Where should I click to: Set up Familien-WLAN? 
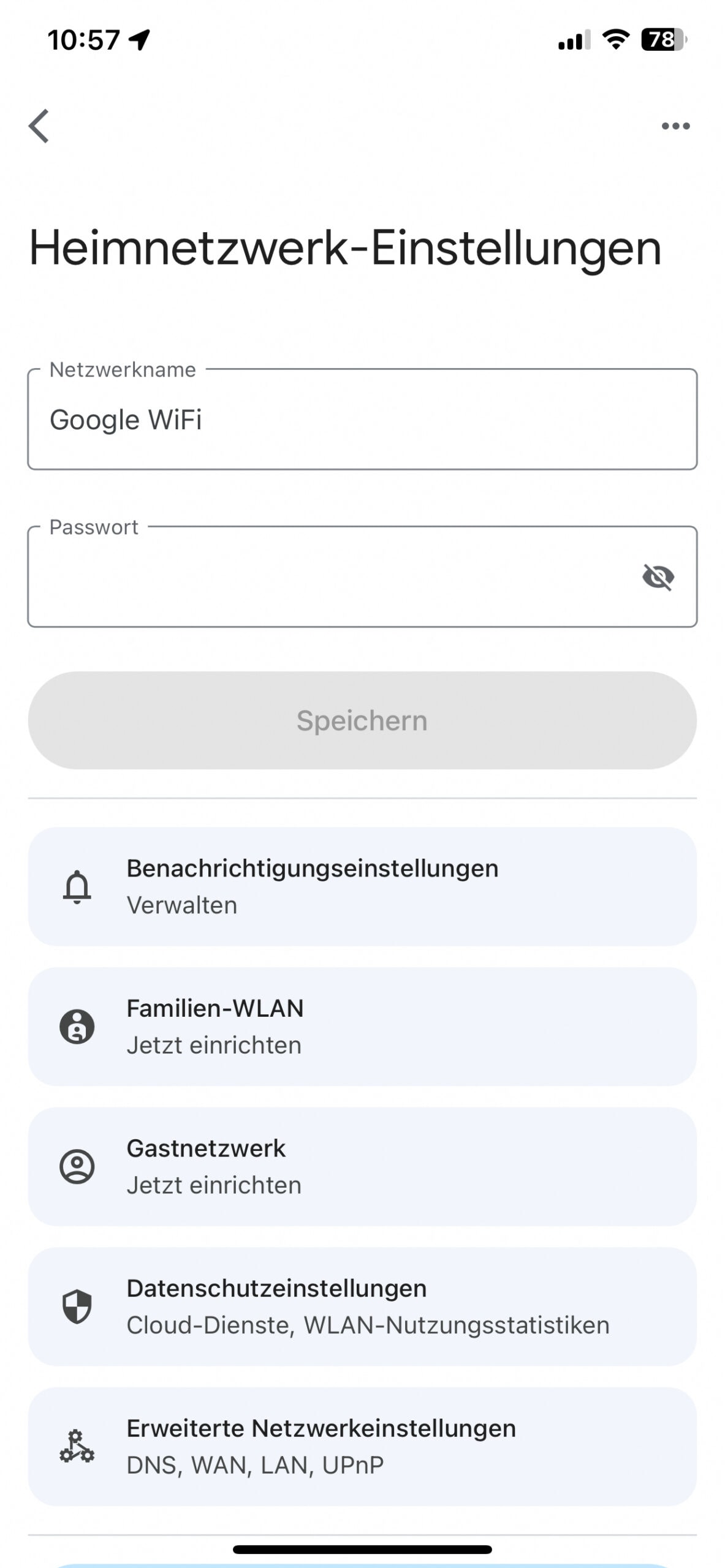pos(362,1027)
